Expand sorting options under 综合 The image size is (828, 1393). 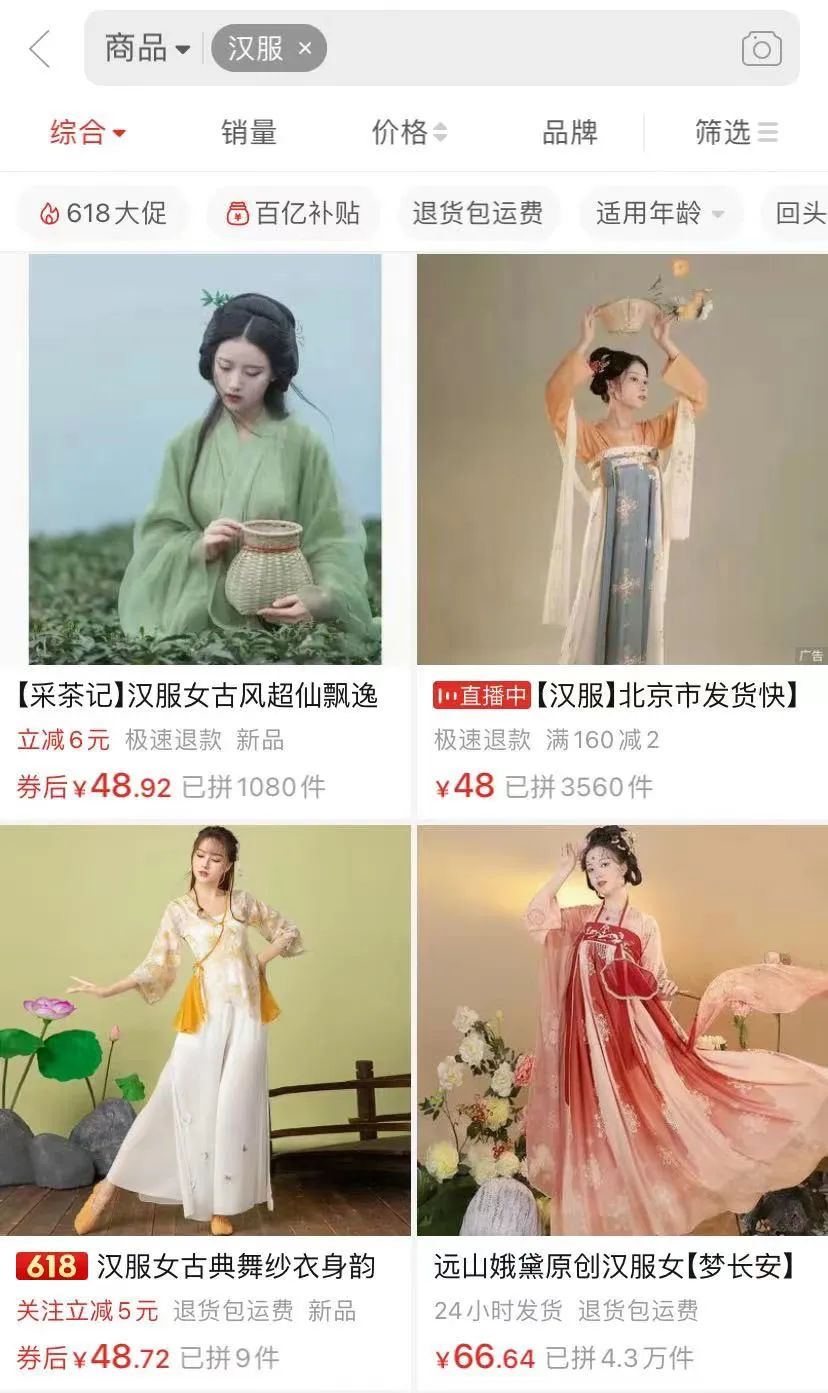pos(88,133)
